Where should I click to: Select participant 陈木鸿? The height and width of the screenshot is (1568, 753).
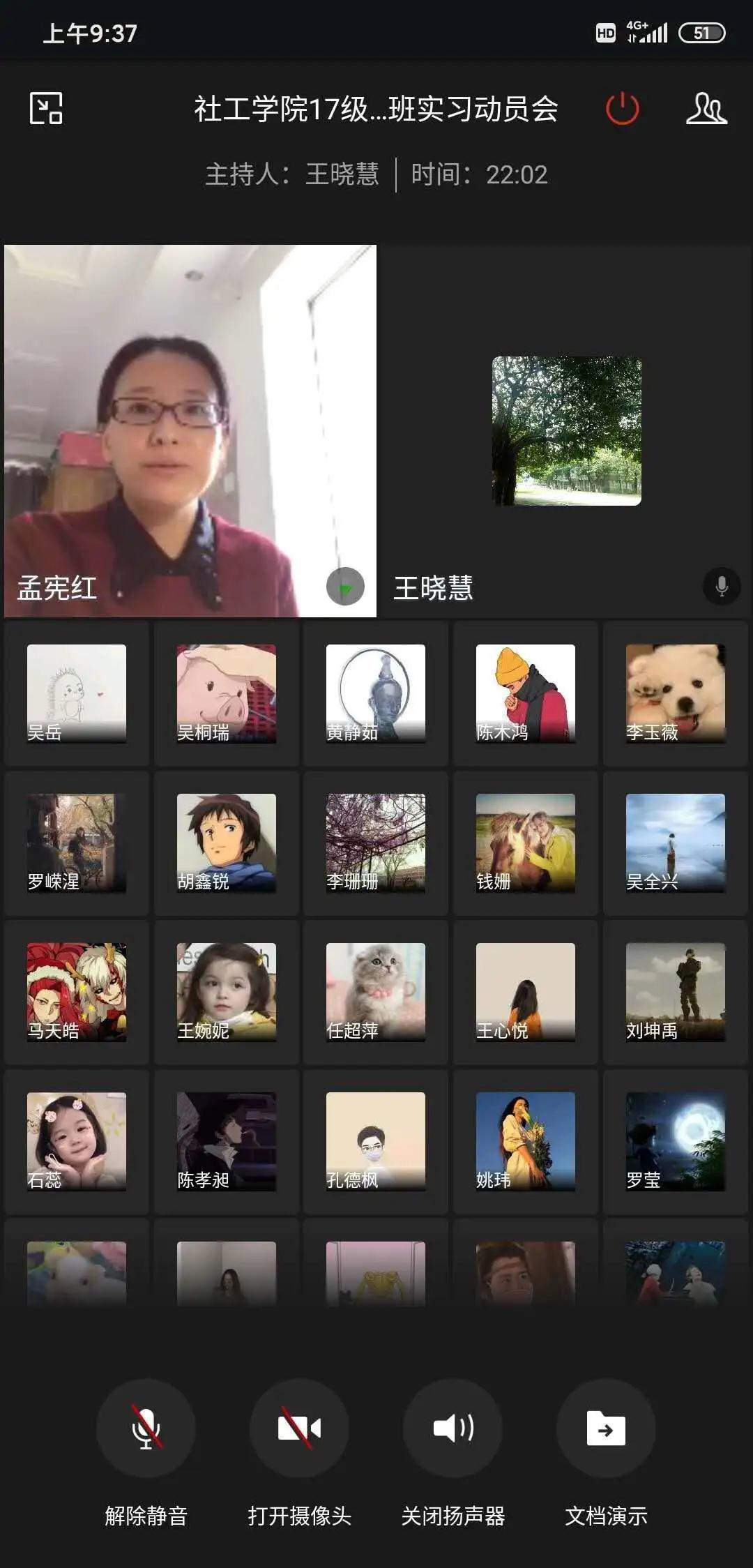(x=526, y=693)
